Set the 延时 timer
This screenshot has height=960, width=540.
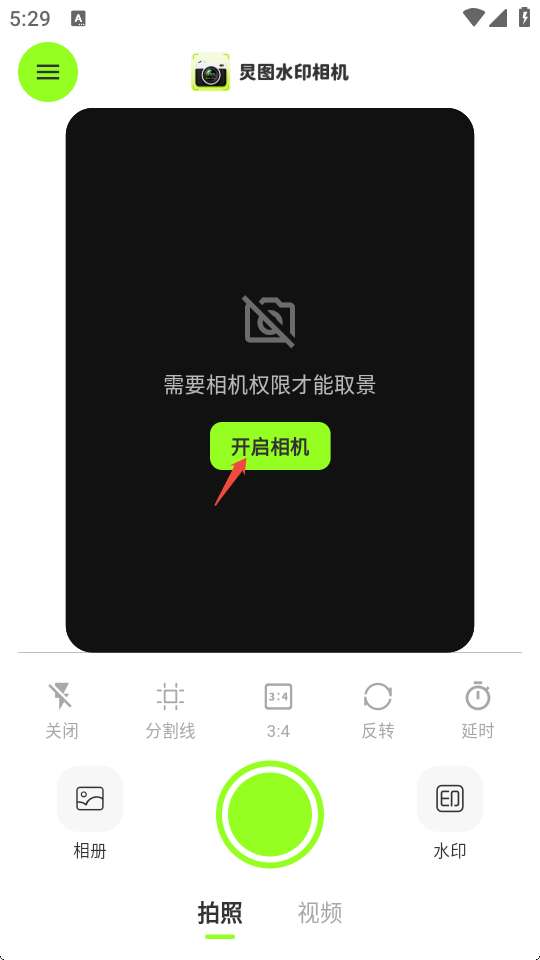coord(478,710)
